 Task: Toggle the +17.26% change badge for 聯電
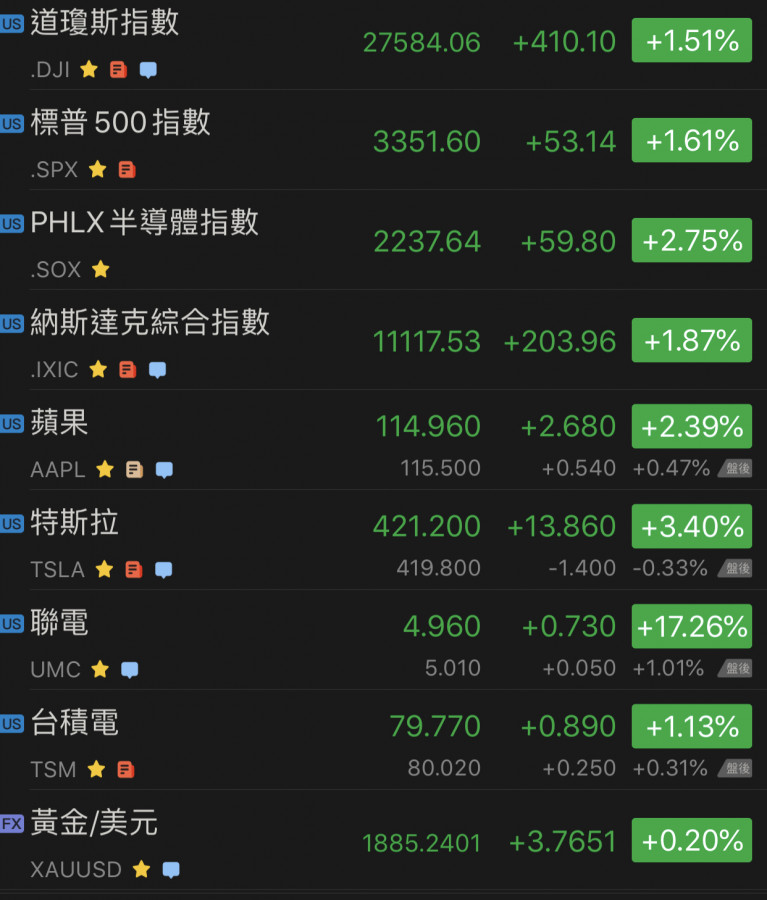tap(691, 627)
